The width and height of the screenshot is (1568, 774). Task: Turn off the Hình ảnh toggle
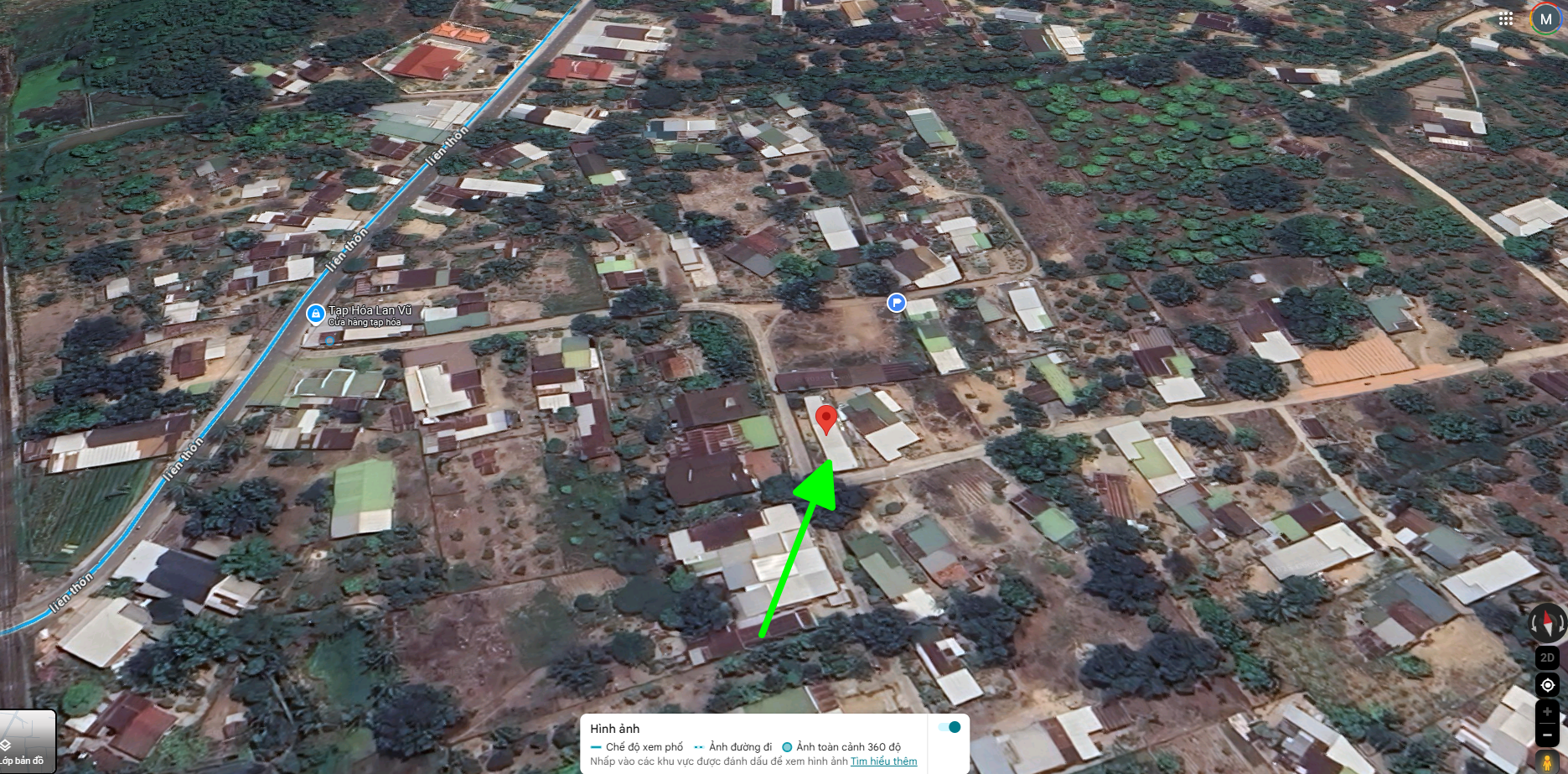[950, 727]
